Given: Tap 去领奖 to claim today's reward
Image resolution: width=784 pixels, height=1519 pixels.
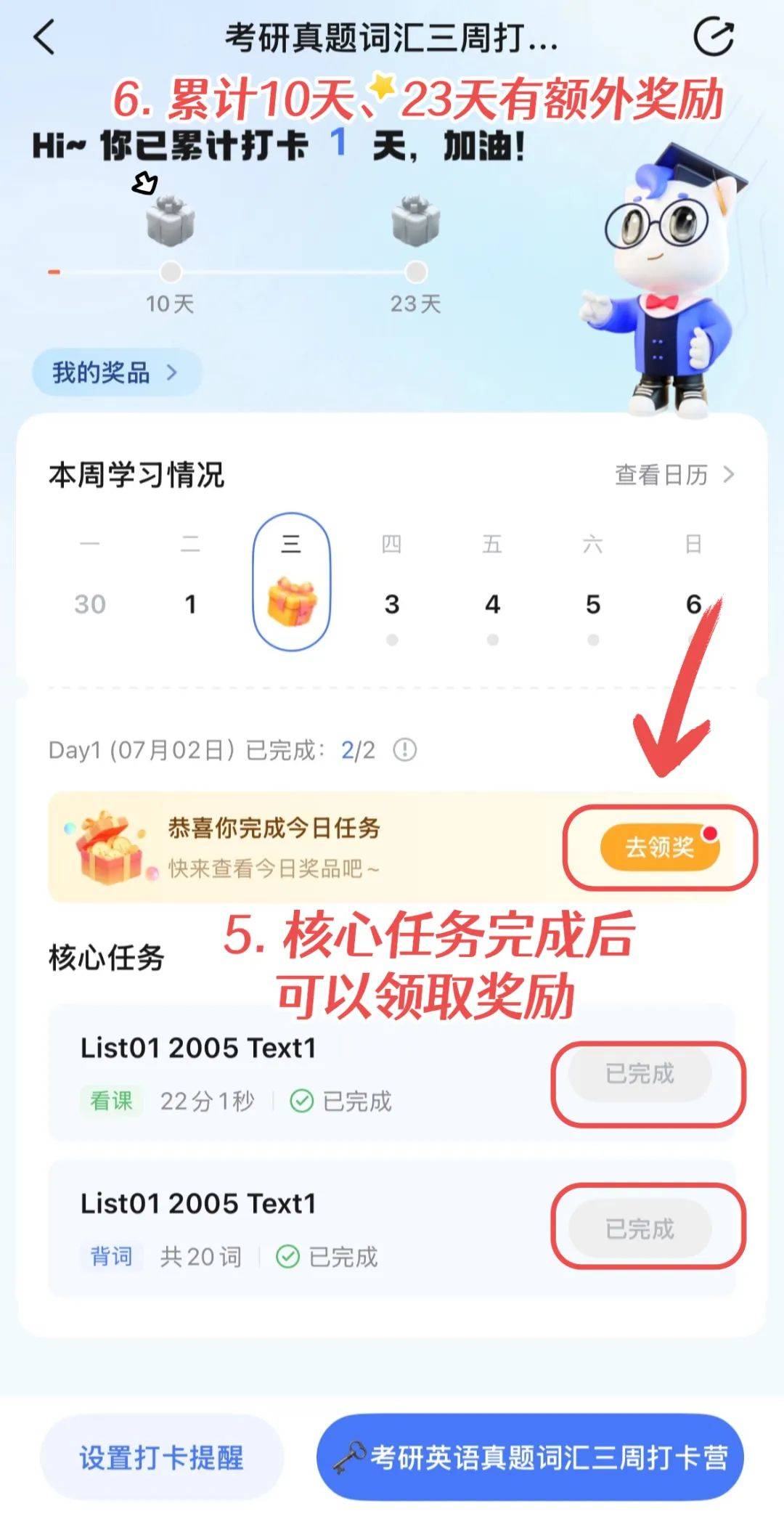Looking at the screenshot, I should [659, 847].
